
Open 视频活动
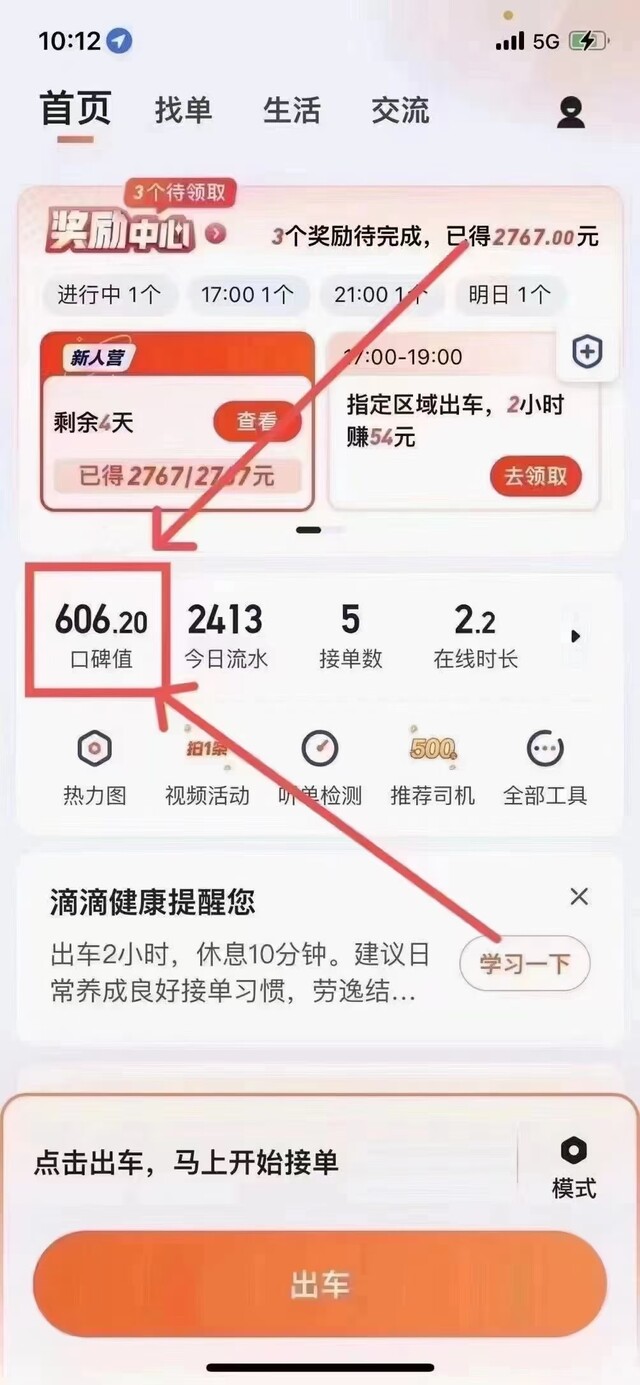coord(207,768)
